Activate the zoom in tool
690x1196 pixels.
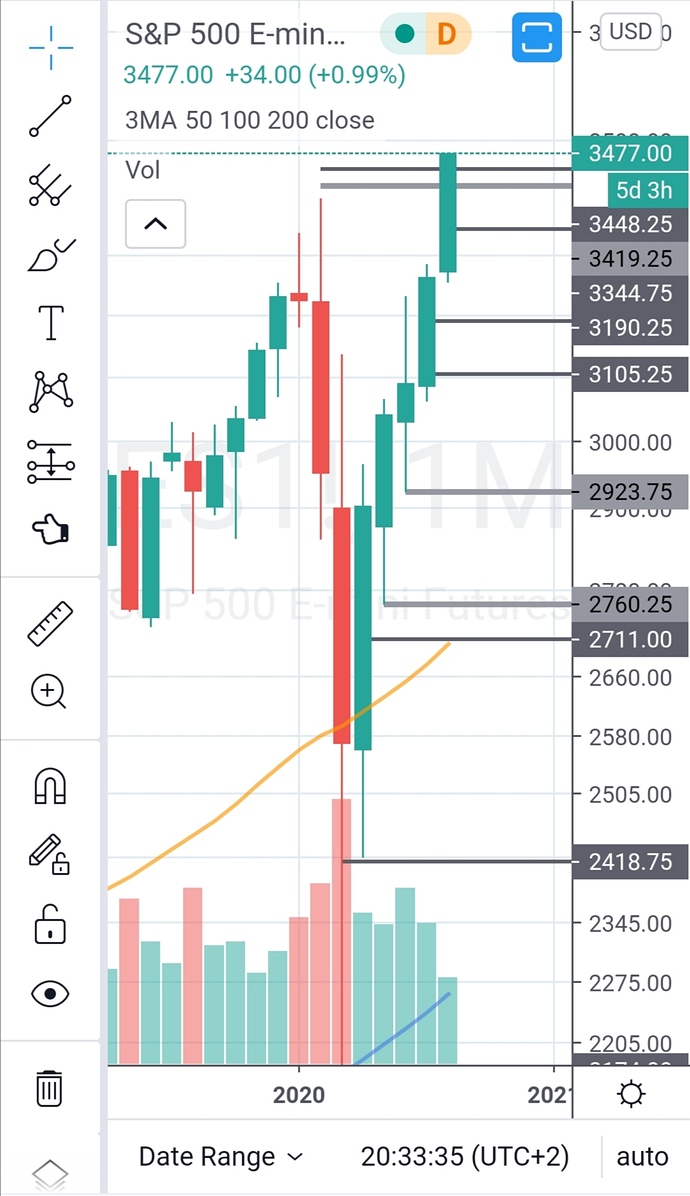50,691
